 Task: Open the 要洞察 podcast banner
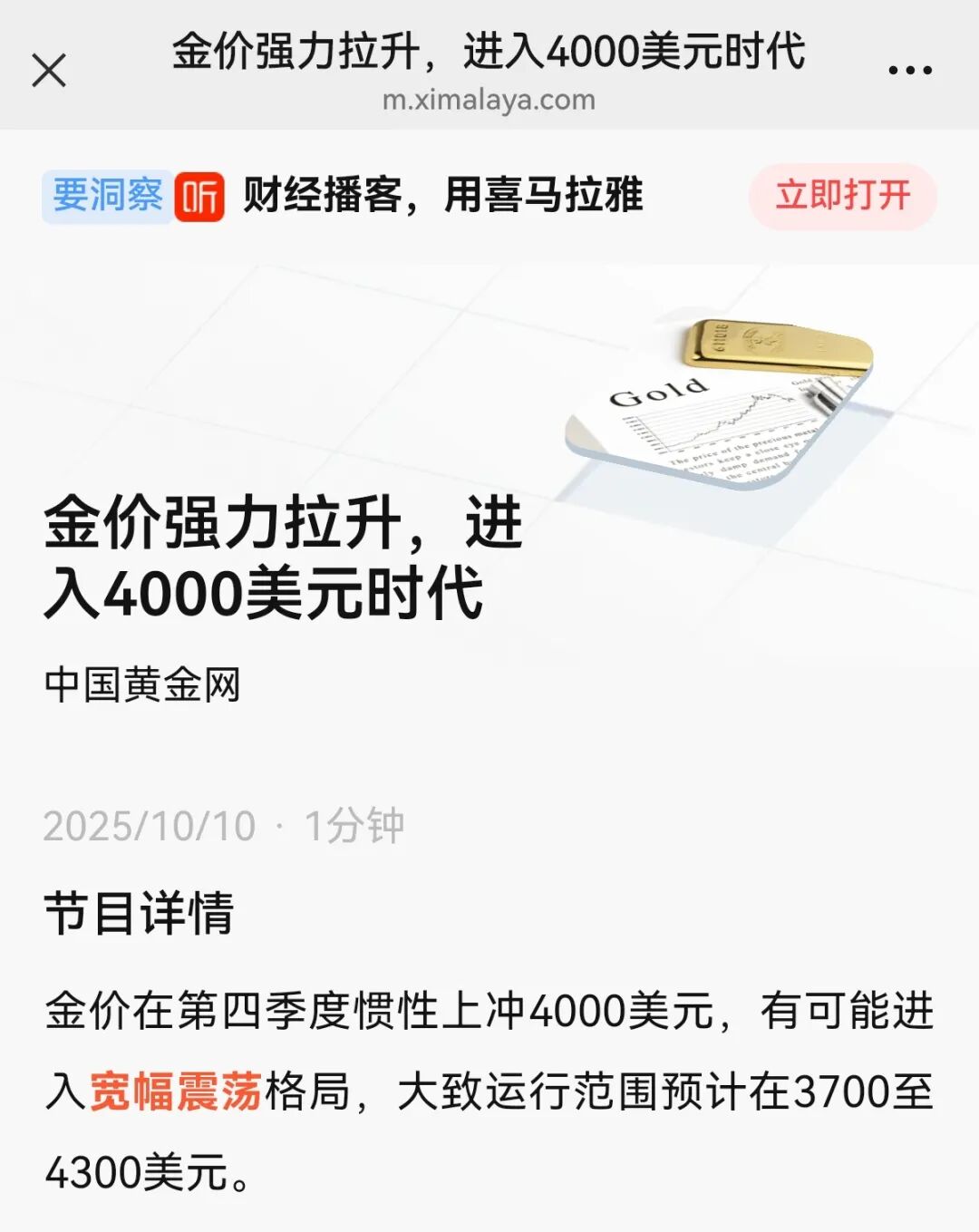108,196
